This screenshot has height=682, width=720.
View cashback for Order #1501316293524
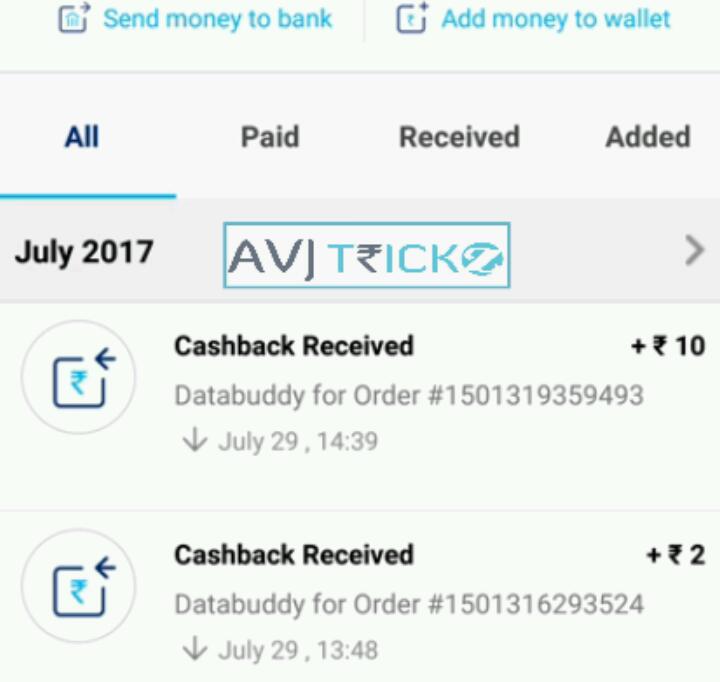(x=408, y=603)
